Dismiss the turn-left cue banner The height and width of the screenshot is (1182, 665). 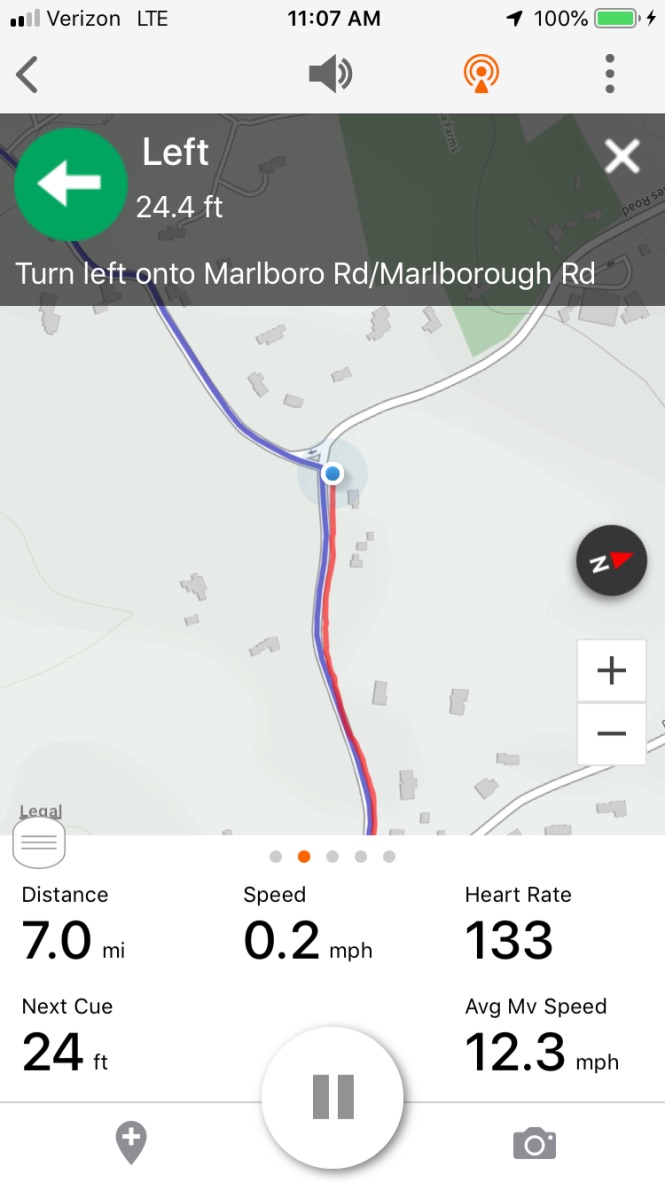coord(622,156)
